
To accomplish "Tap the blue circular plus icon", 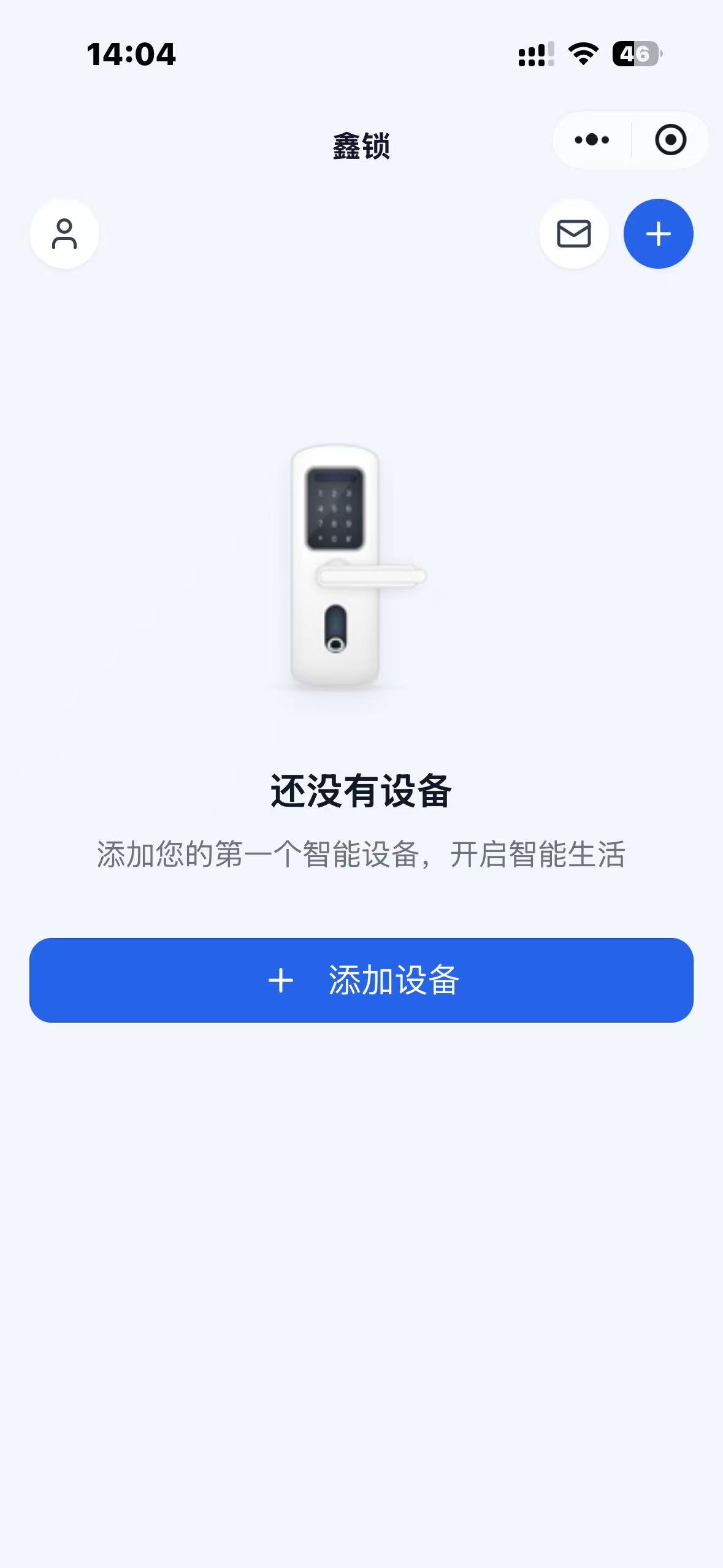I will (658, 234).
